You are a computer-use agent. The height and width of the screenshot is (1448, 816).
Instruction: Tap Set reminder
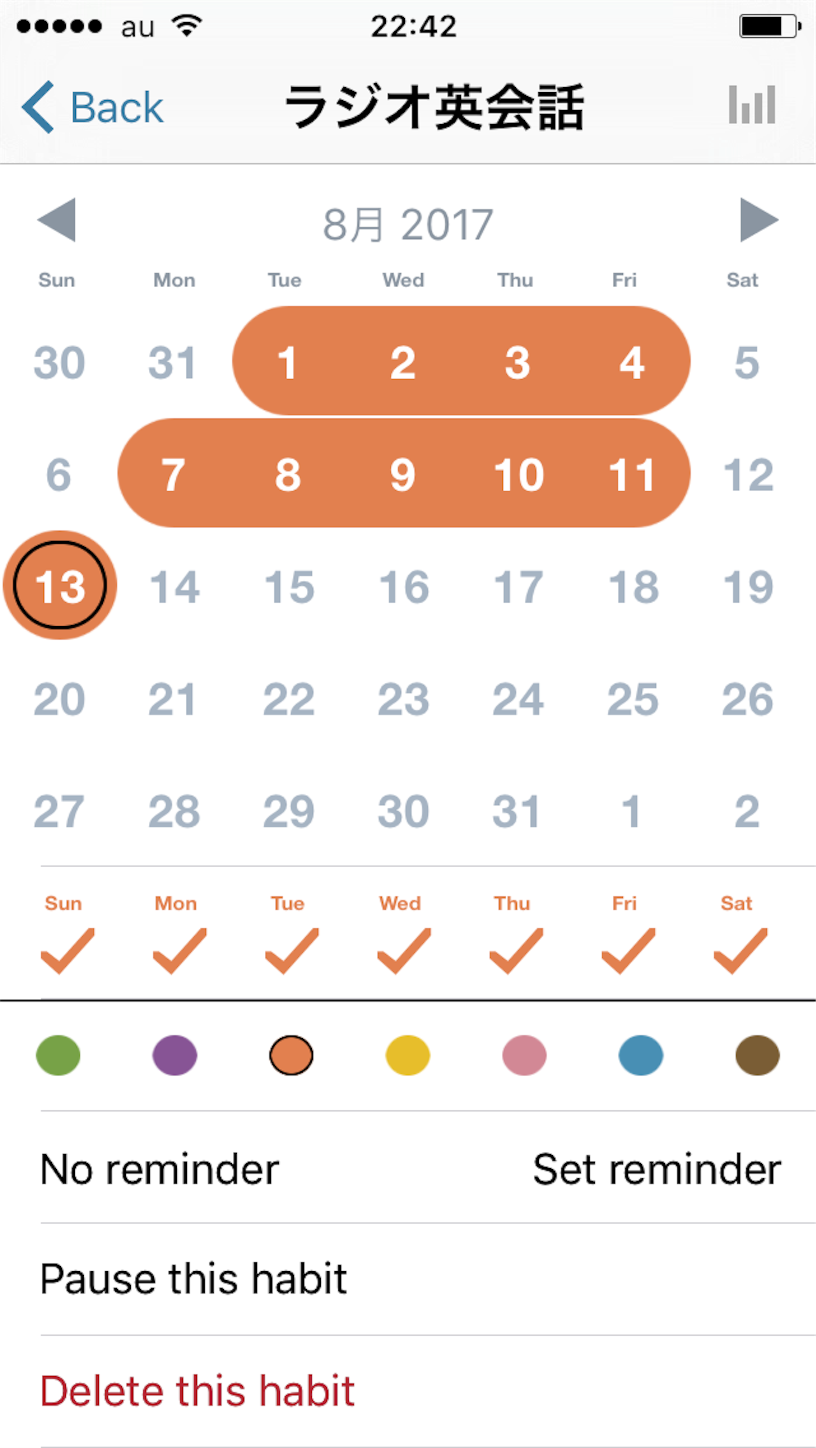(657, 1168)
